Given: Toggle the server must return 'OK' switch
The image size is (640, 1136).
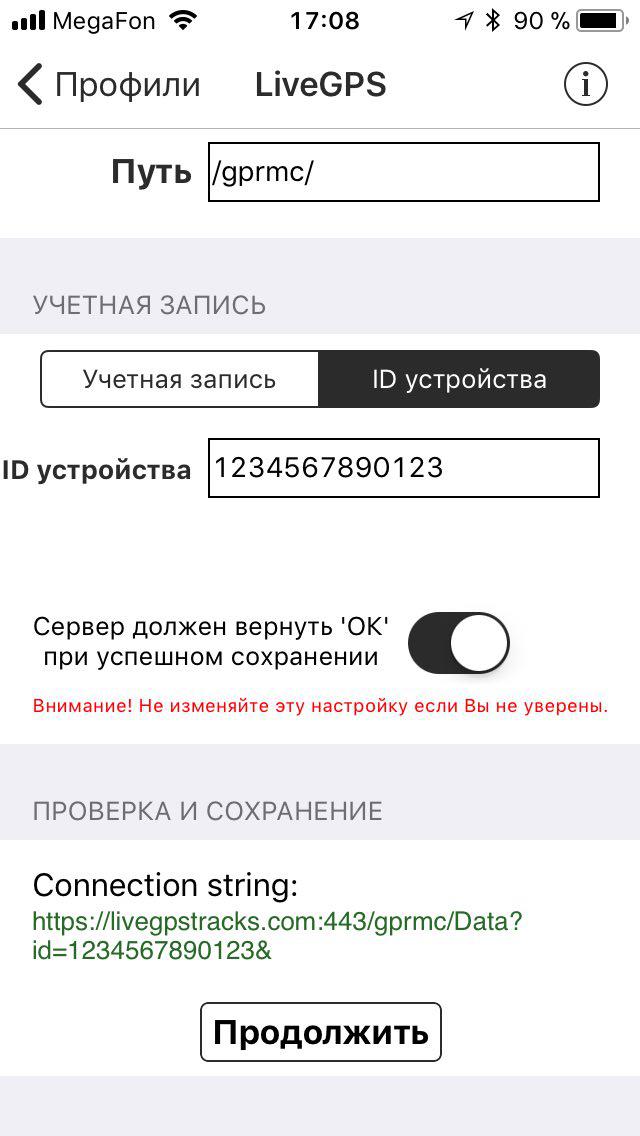Looking at the screenshot, I should click(x=459, y=643).
